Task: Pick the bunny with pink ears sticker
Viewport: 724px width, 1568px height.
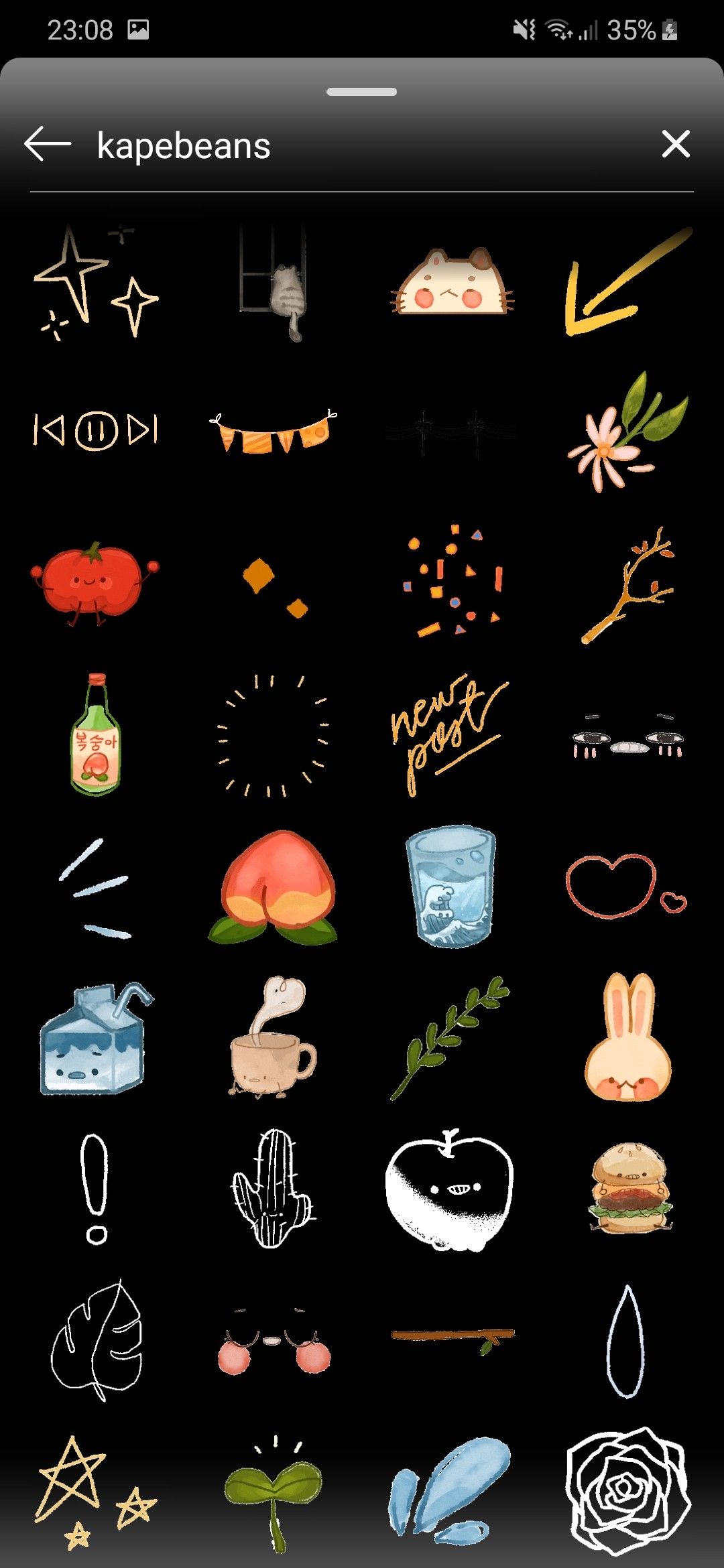Action: coord(627,1037)
